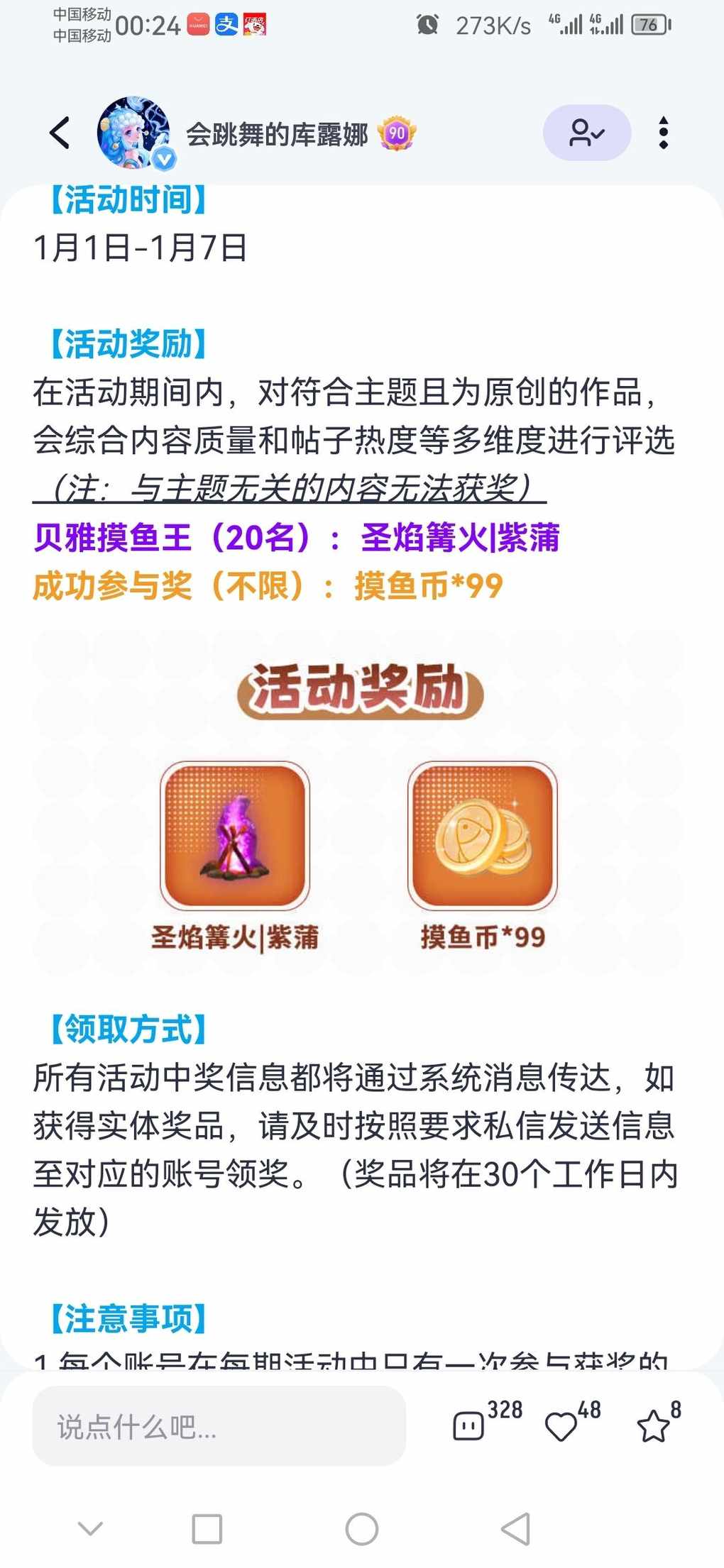724x1568 pixels.
Task: Go to the system home screen
Action: (x=361, y=1529)
